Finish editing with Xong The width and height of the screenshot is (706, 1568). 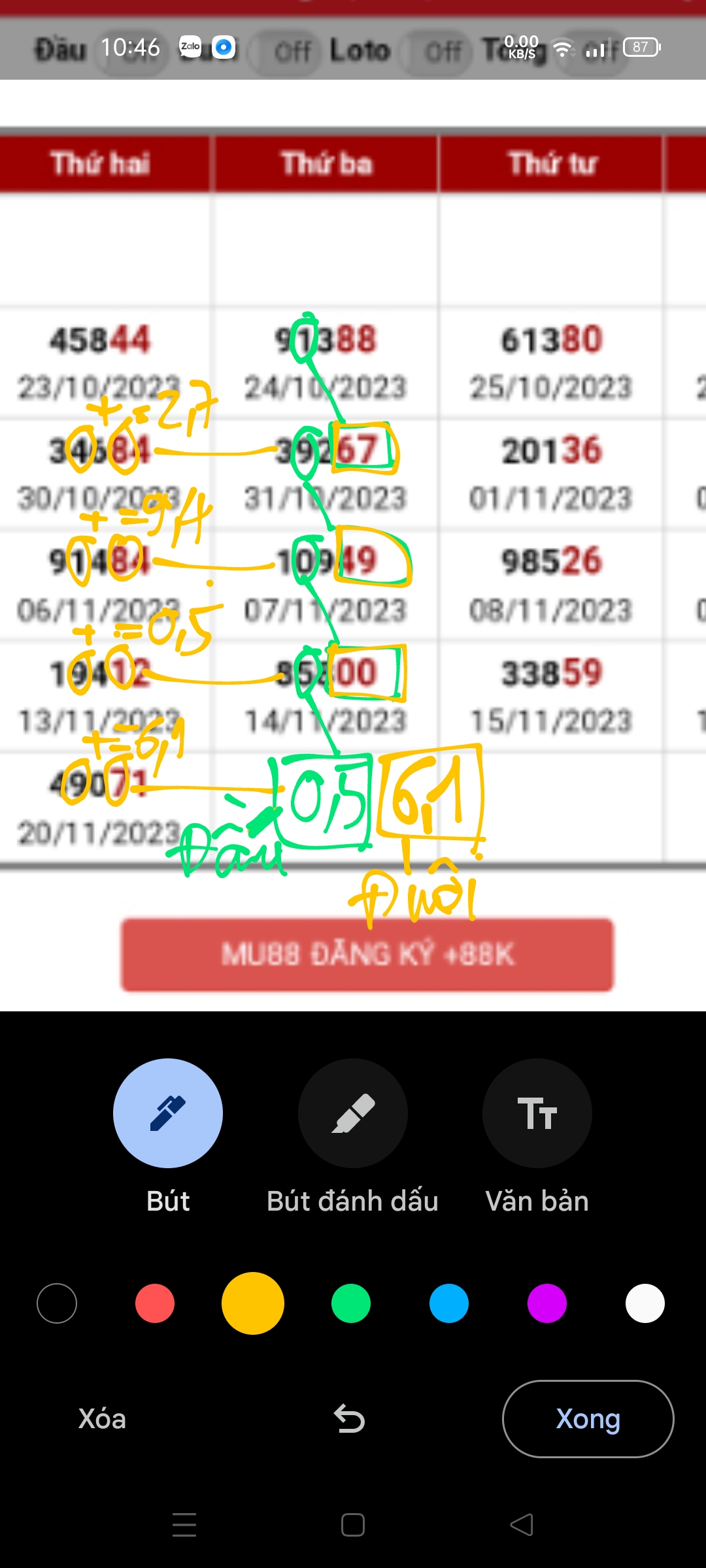[x=588, y=1419]
